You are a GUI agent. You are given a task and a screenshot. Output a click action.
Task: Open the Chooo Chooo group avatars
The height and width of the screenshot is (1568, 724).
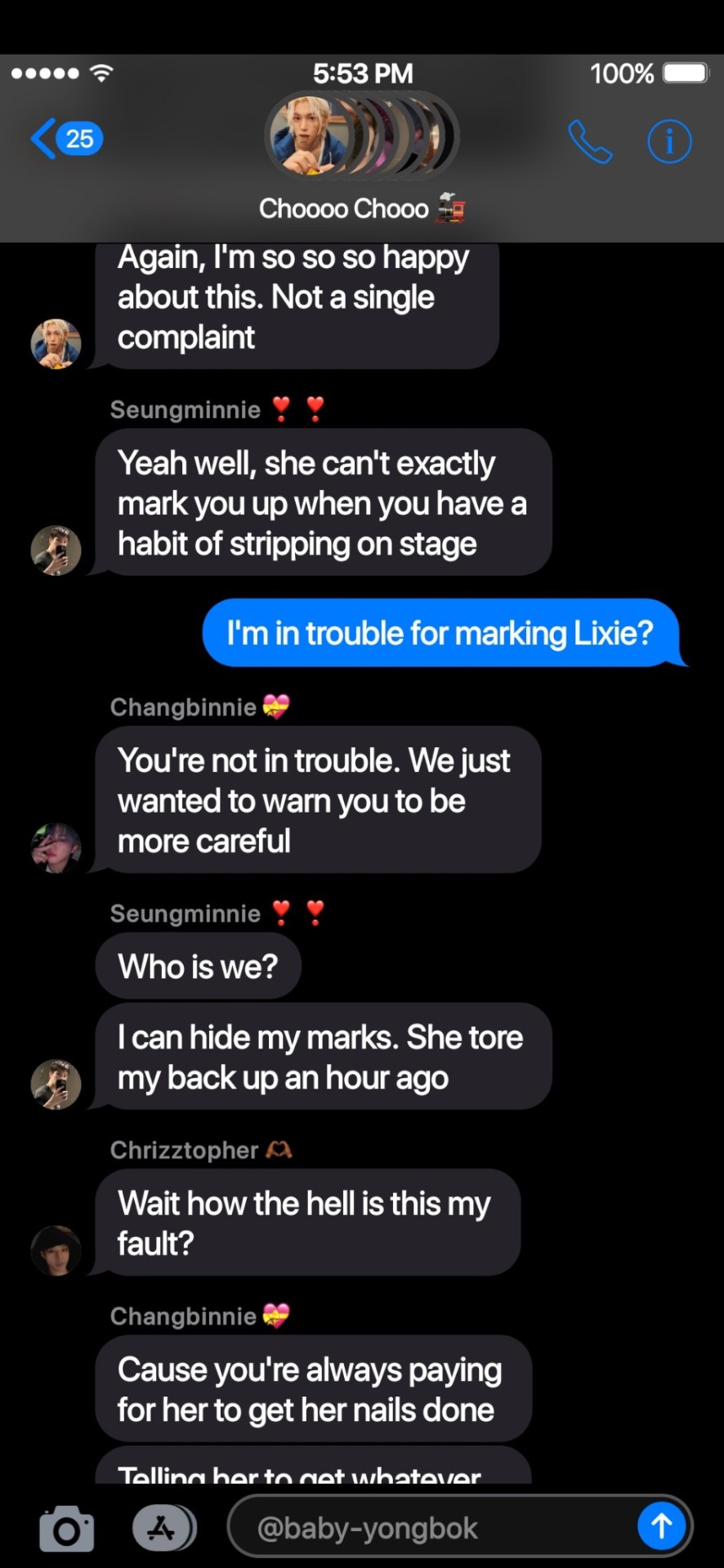[362, 136]
